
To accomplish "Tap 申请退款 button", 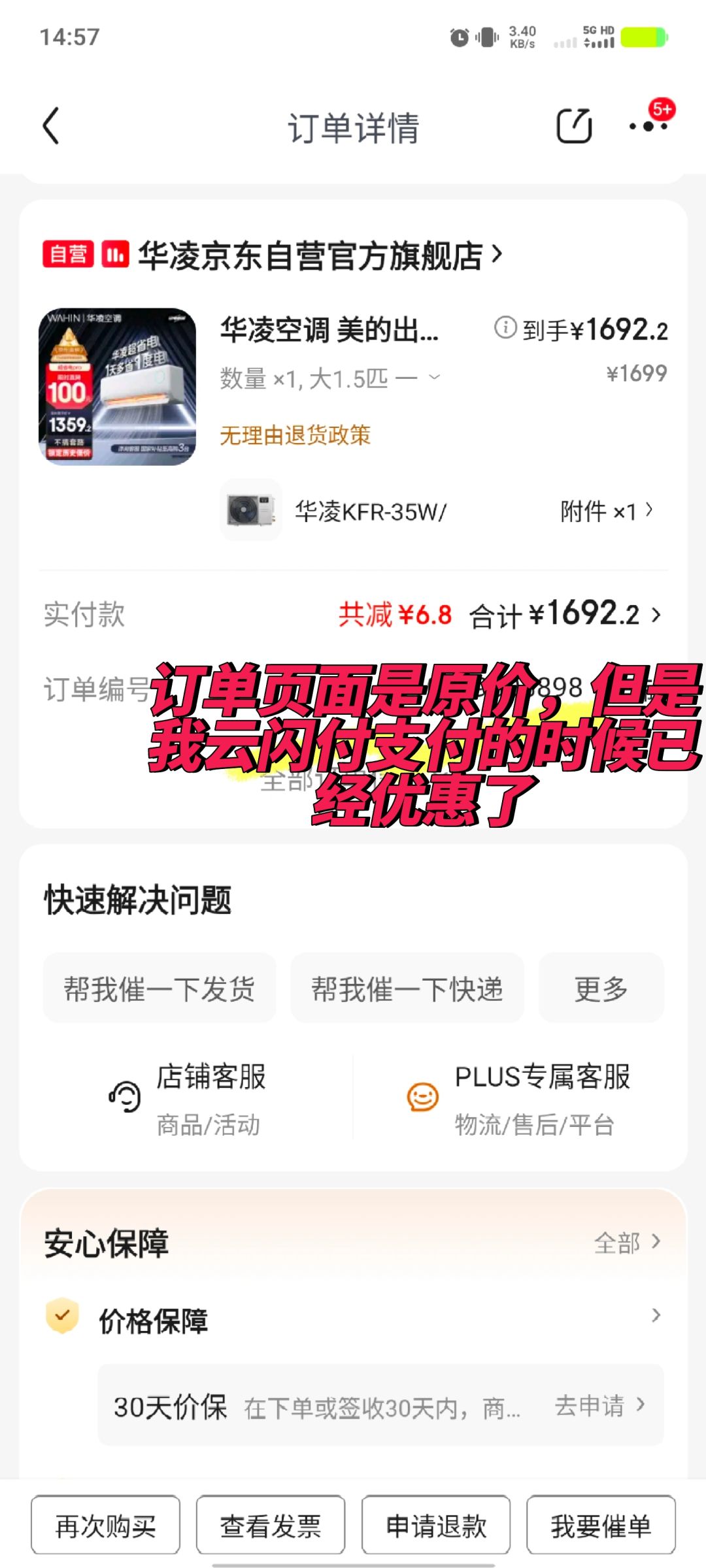I will coord(436,1526).
